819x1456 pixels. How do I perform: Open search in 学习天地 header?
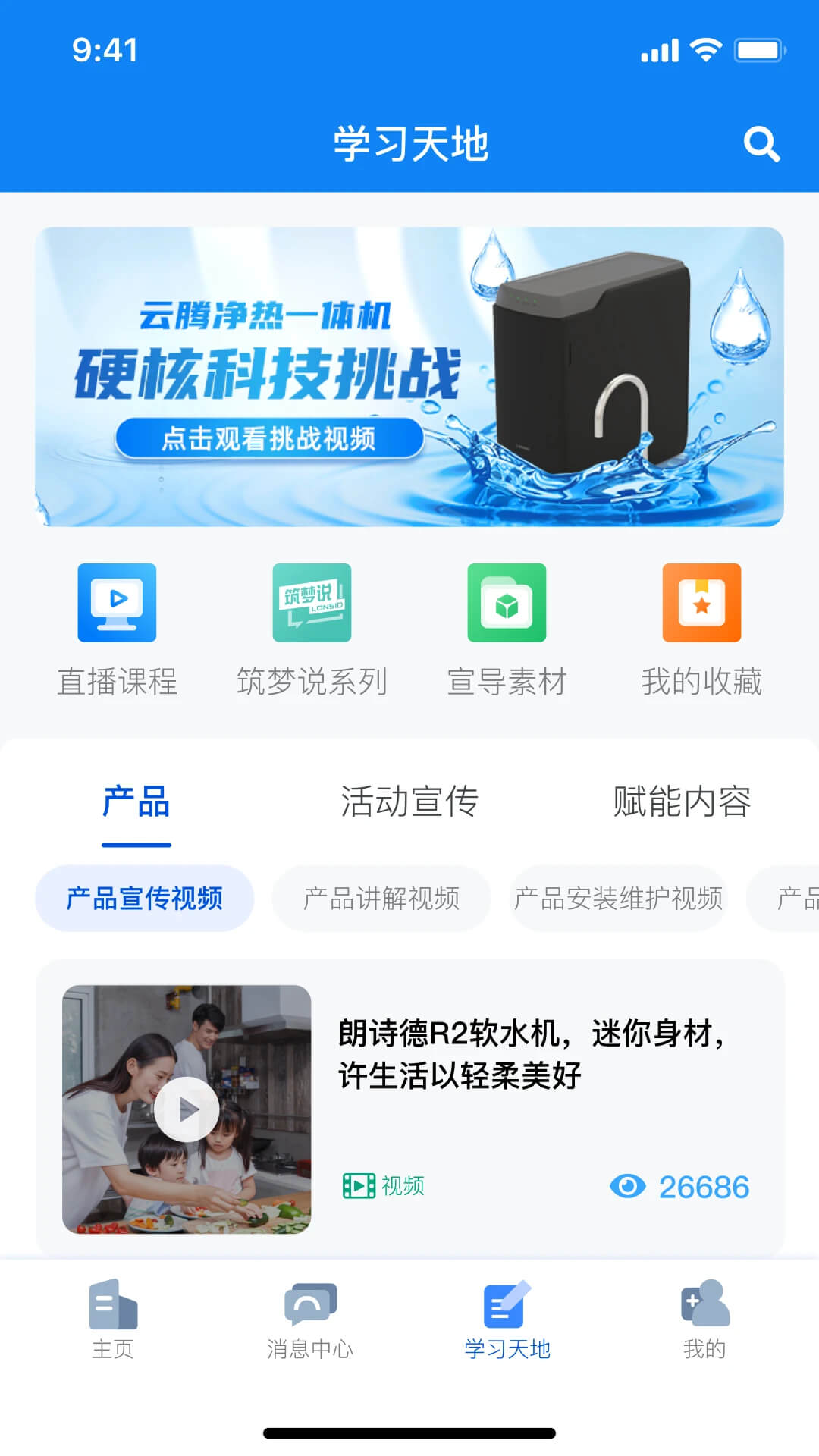coord(761,144)
